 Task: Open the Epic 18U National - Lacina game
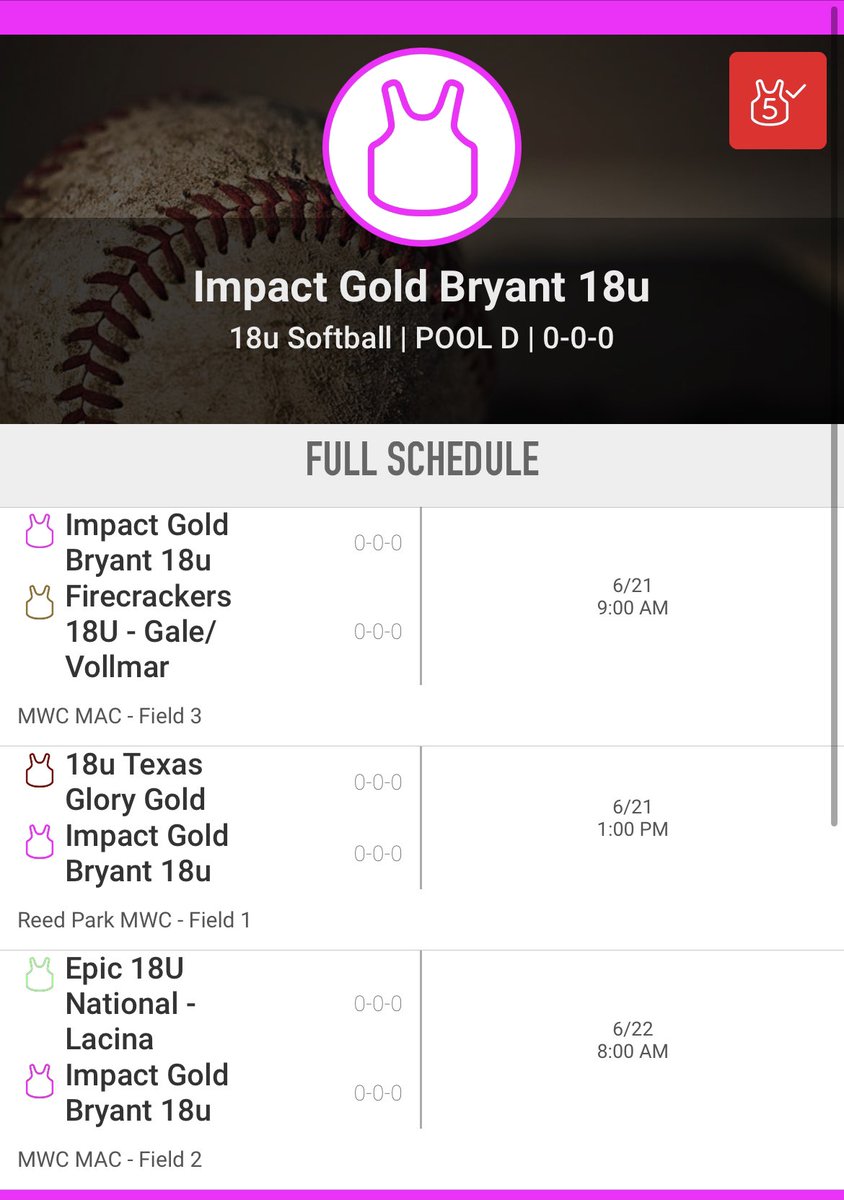pos(130,1003)
